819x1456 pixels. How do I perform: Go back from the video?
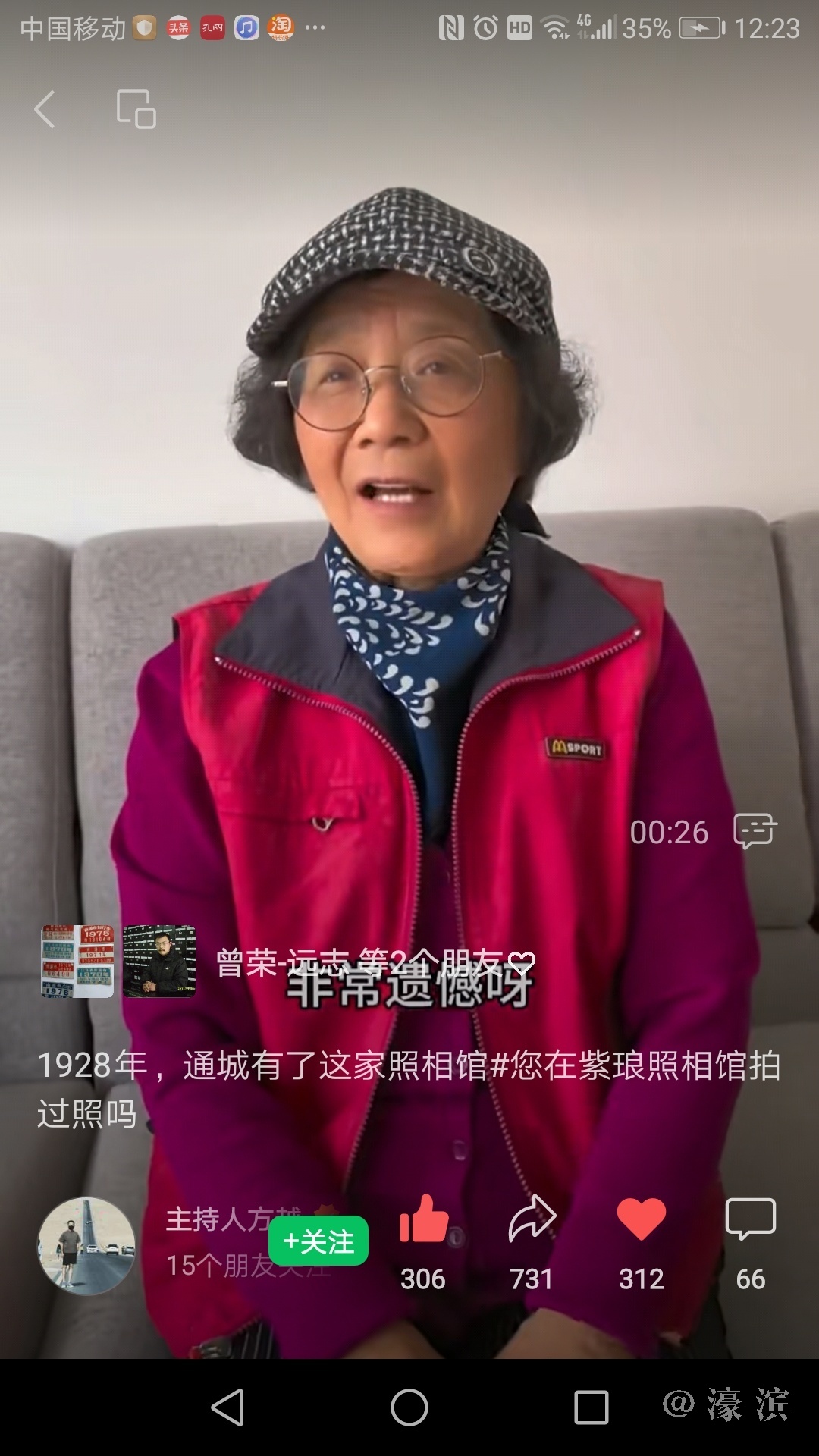coord(45,109)
